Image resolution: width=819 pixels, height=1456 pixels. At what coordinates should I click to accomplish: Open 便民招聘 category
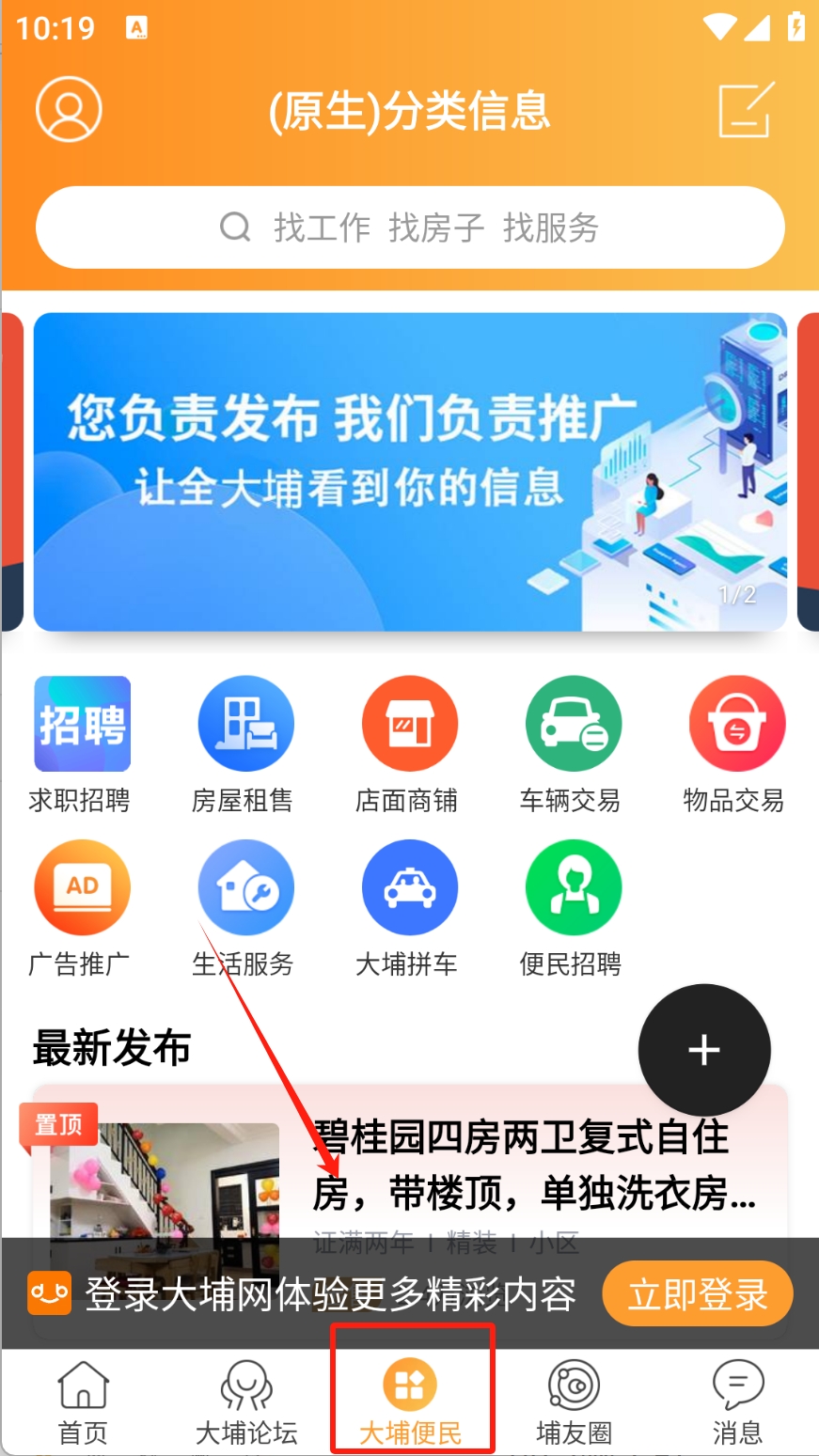[x=573, y=907]
